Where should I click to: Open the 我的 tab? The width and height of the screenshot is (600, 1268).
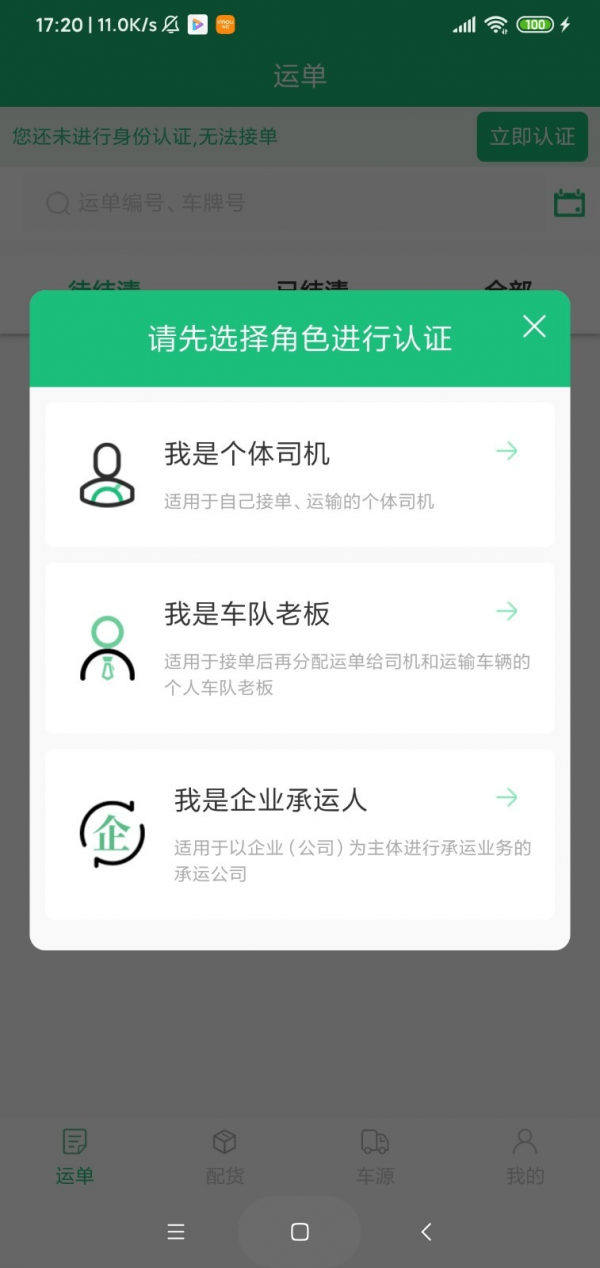(525, 1156)
